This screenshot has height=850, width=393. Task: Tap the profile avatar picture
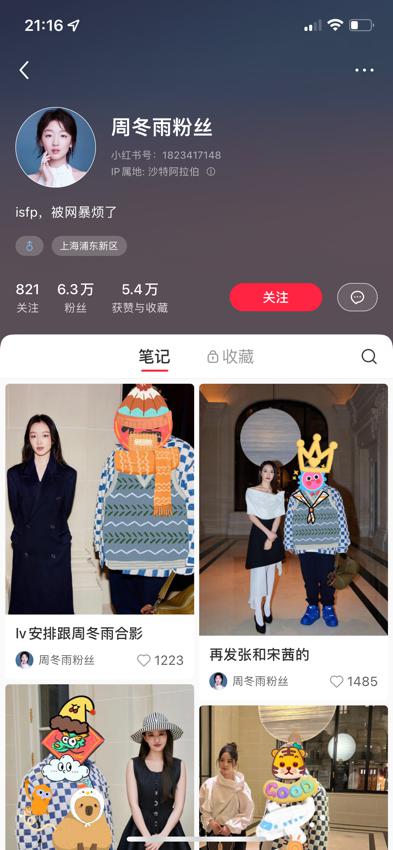pyautogui.click(x=56, y=147)
